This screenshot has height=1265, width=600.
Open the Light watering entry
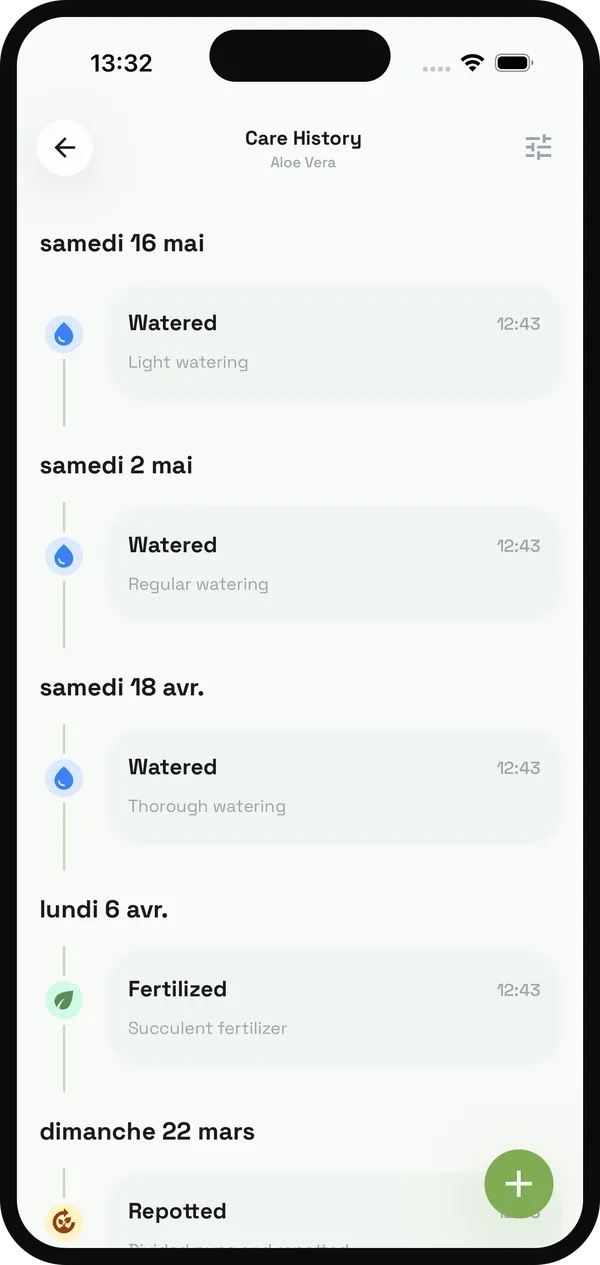(334, 342)
